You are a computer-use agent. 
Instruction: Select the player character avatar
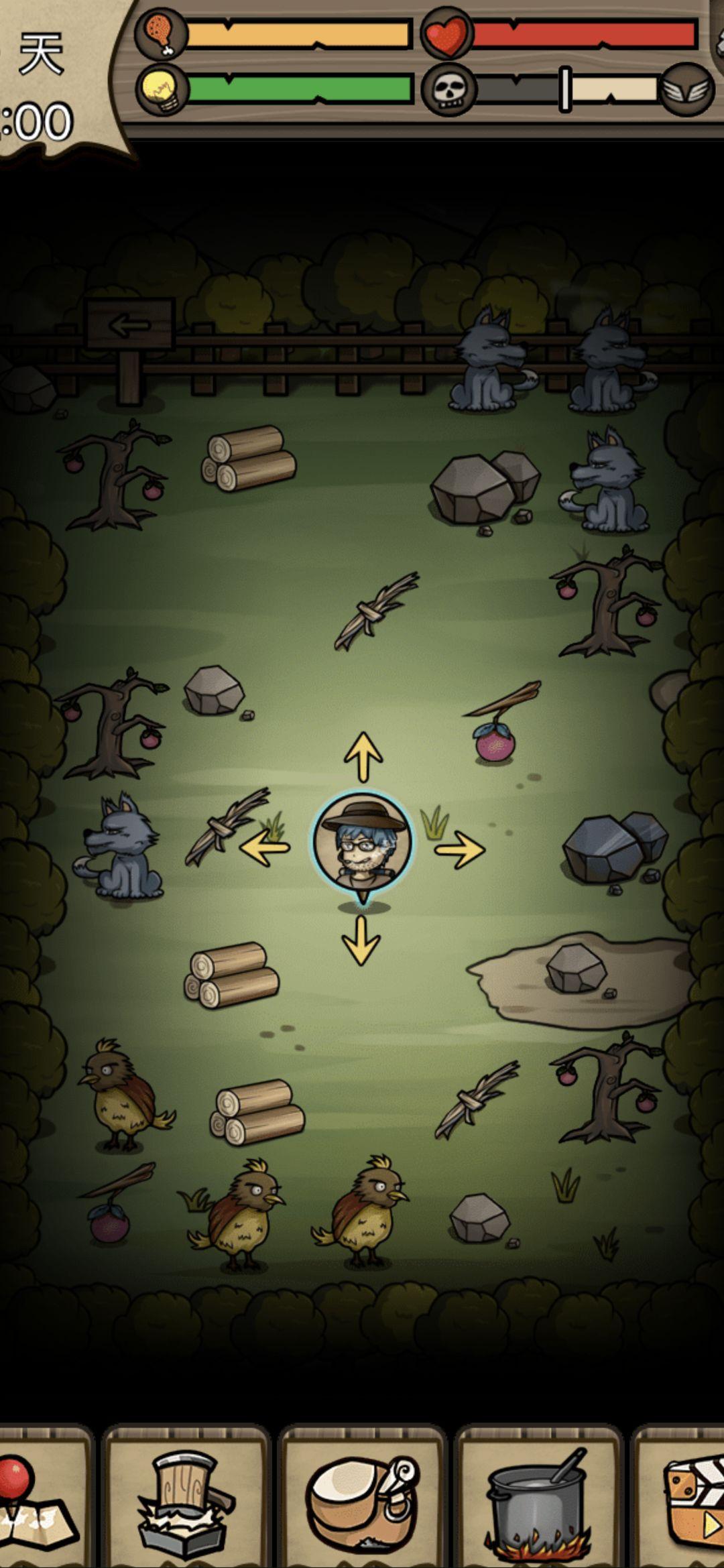pos(363,842)
